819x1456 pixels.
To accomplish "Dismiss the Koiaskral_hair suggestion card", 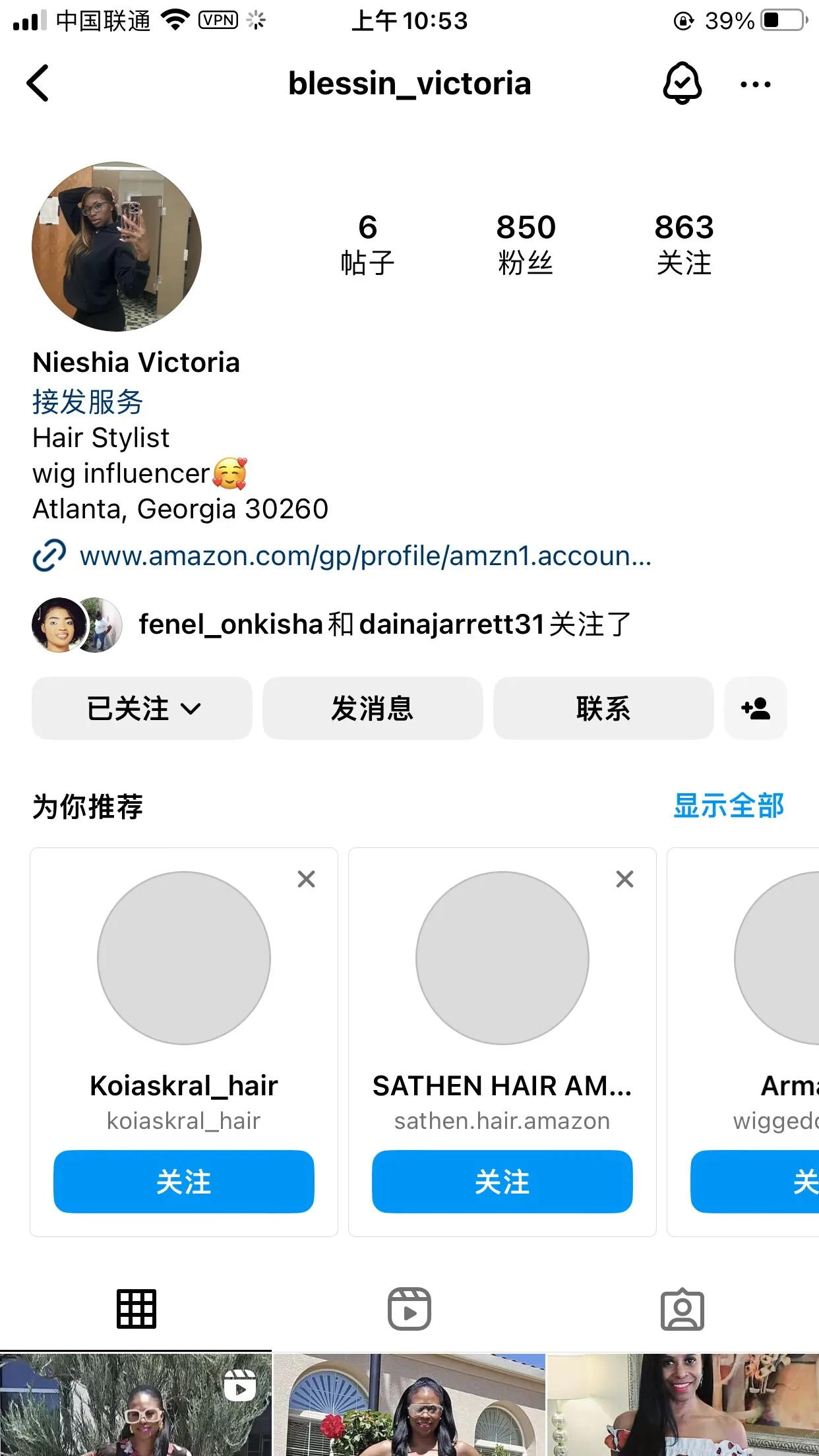I will tap(306, 879).
